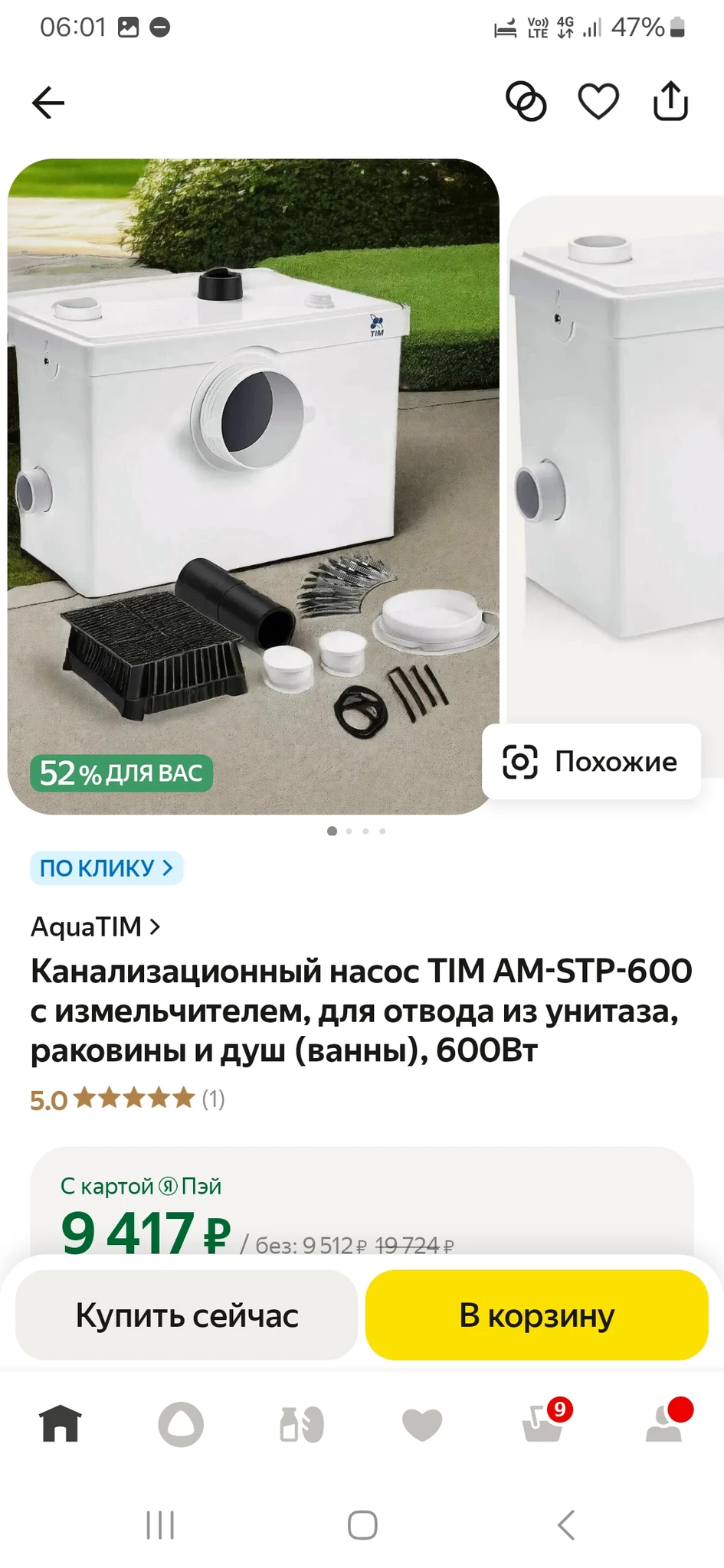
Task: Open the Alice assistant tab
Action: point(181,1425)
